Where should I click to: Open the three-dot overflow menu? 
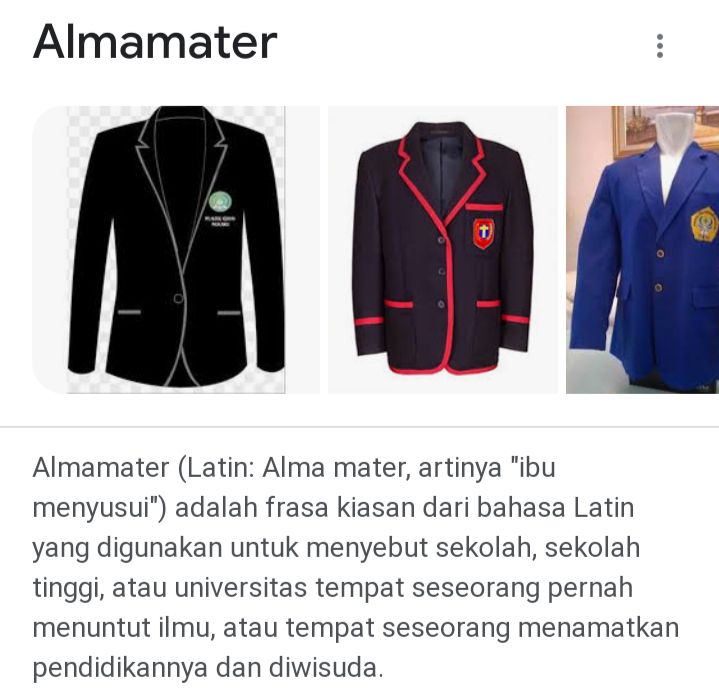click(659, 46)
